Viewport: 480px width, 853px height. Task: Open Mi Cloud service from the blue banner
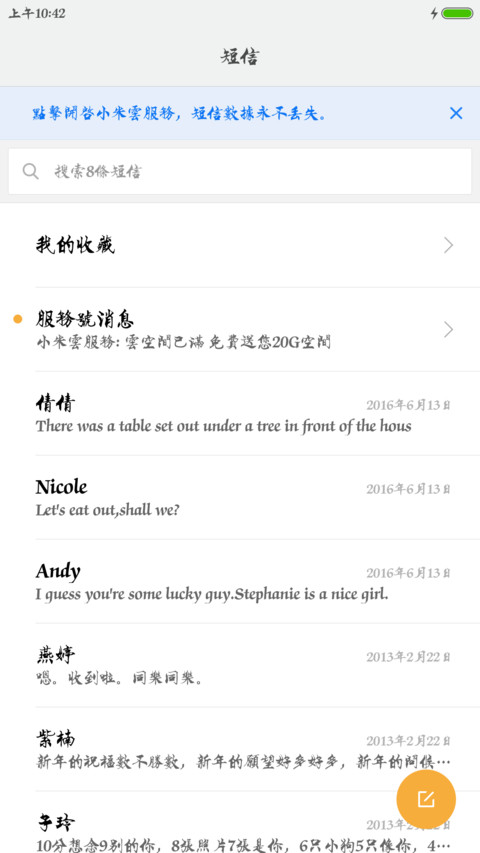179,114
